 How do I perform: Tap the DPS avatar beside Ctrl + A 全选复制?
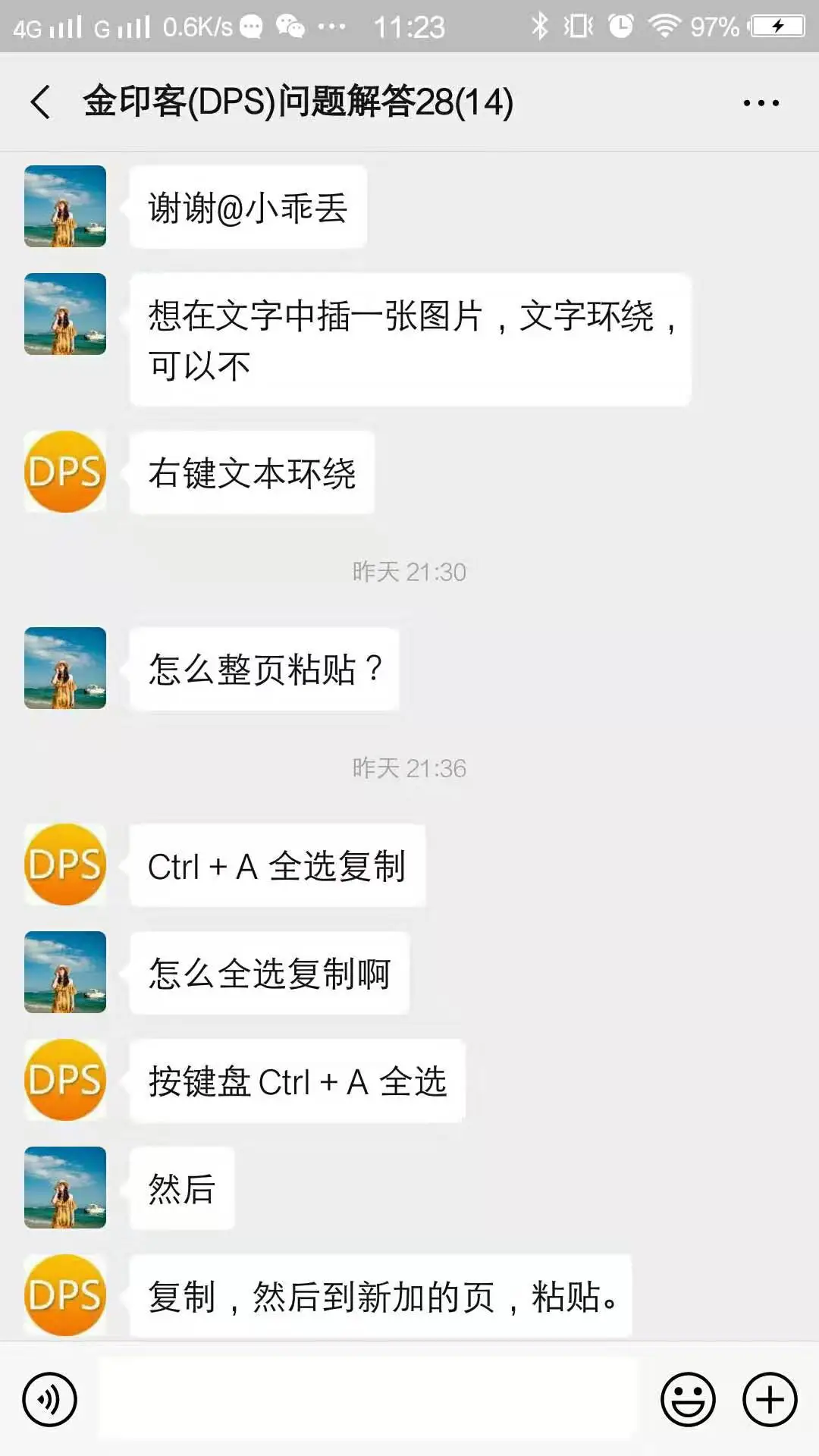pyautogui.click(x=65, y=864)
